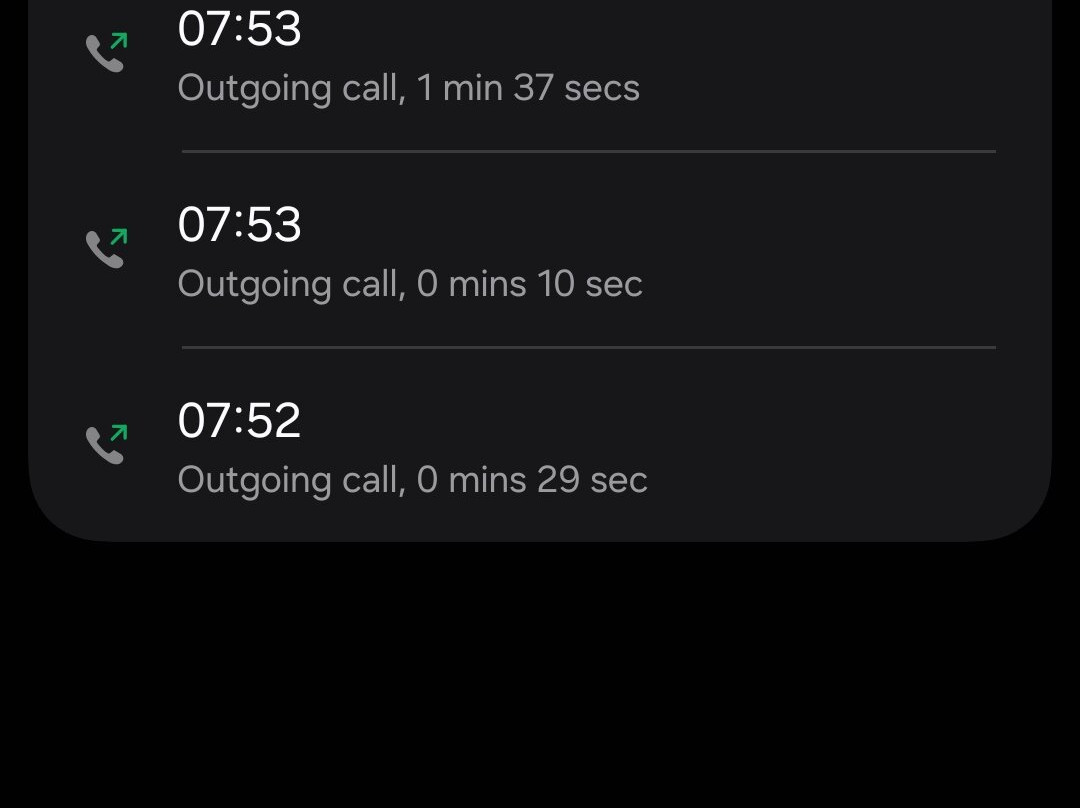Open the 07:52 outgoing call of 29 sec

540,445
